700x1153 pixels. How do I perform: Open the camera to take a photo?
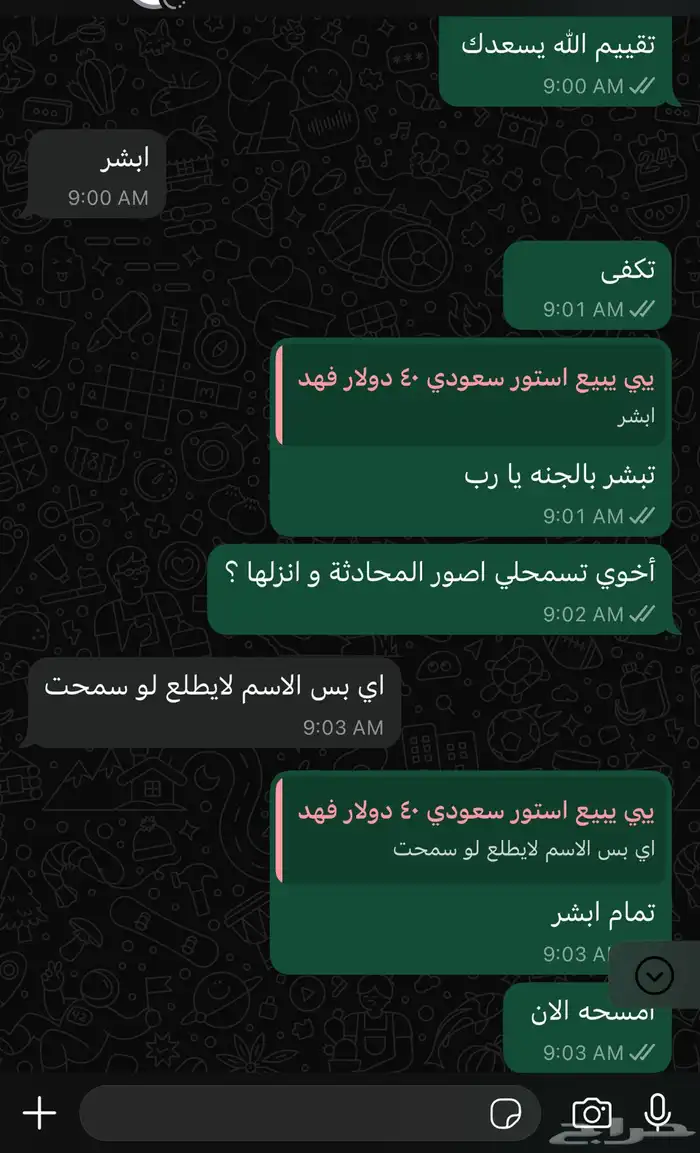point(591,1113)
